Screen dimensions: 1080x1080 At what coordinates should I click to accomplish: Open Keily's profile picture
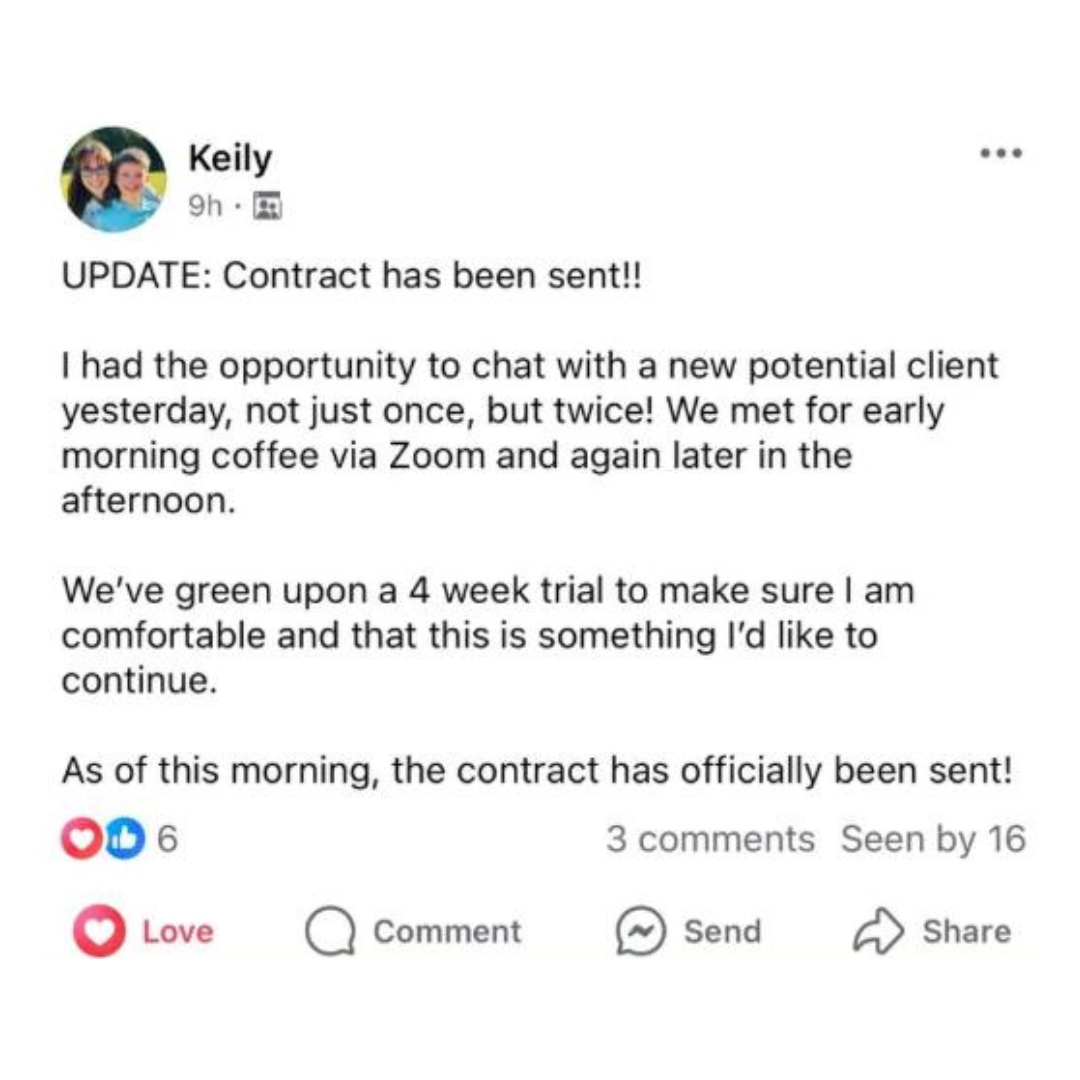114,179
